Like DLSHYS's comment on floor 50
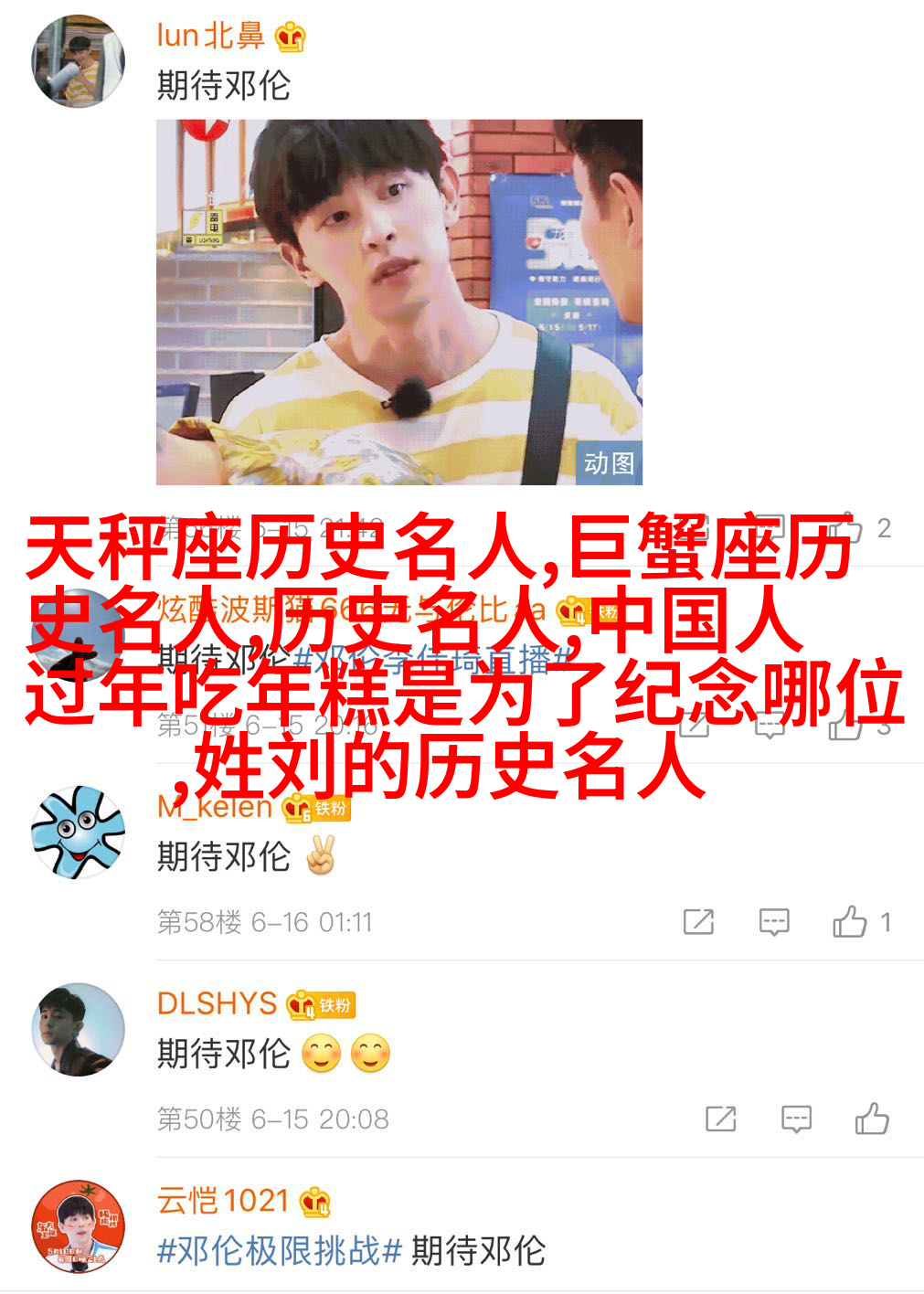The image size is (924, 1294). 872,1119
